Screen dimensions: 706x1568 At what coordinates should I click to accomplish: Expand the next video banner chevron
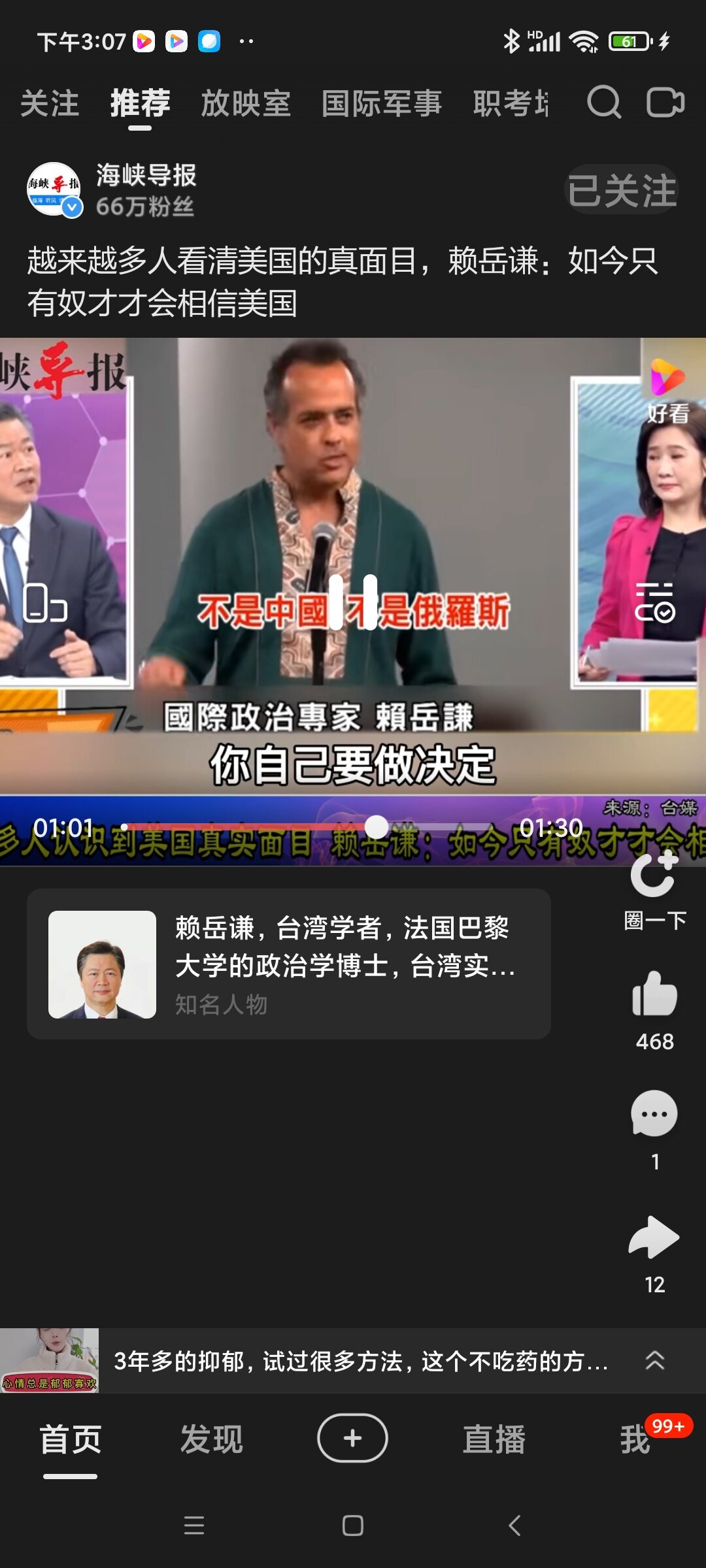click(x=654, y=1360)
